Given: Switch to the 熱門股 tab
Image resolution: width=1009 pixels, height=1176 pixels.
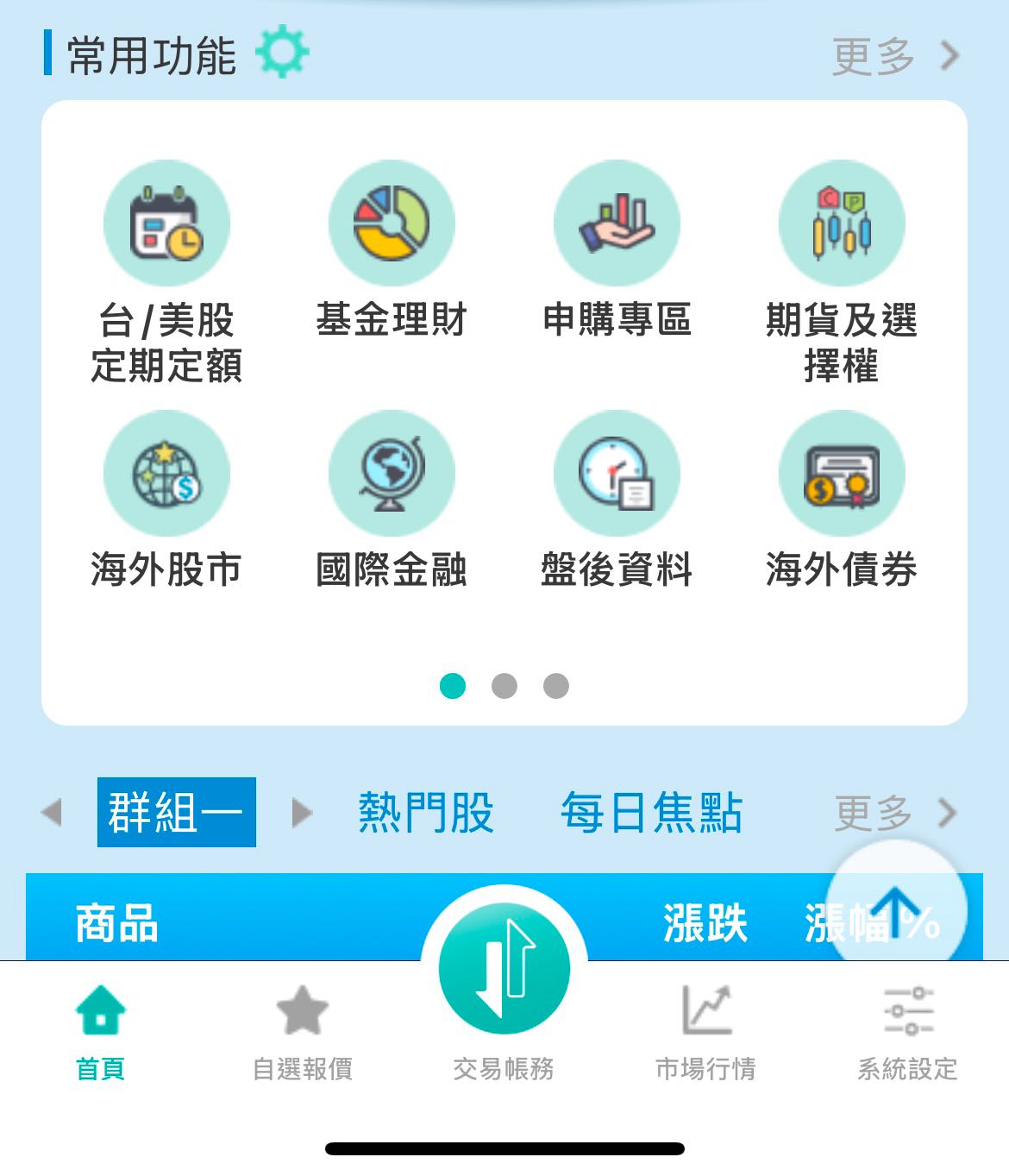Looking at the screenshot, I should [x=426, y=811].
